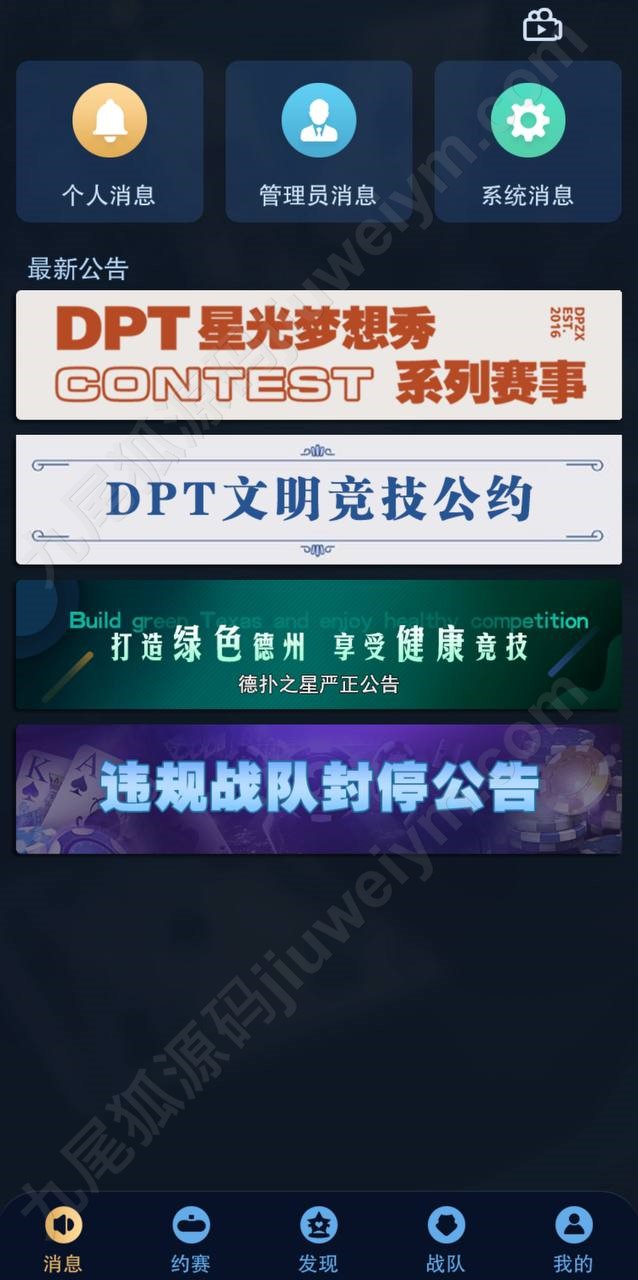Go to the 战队 tab
This screenshot has width=638, height=1280.
[x=446, y=1238]
